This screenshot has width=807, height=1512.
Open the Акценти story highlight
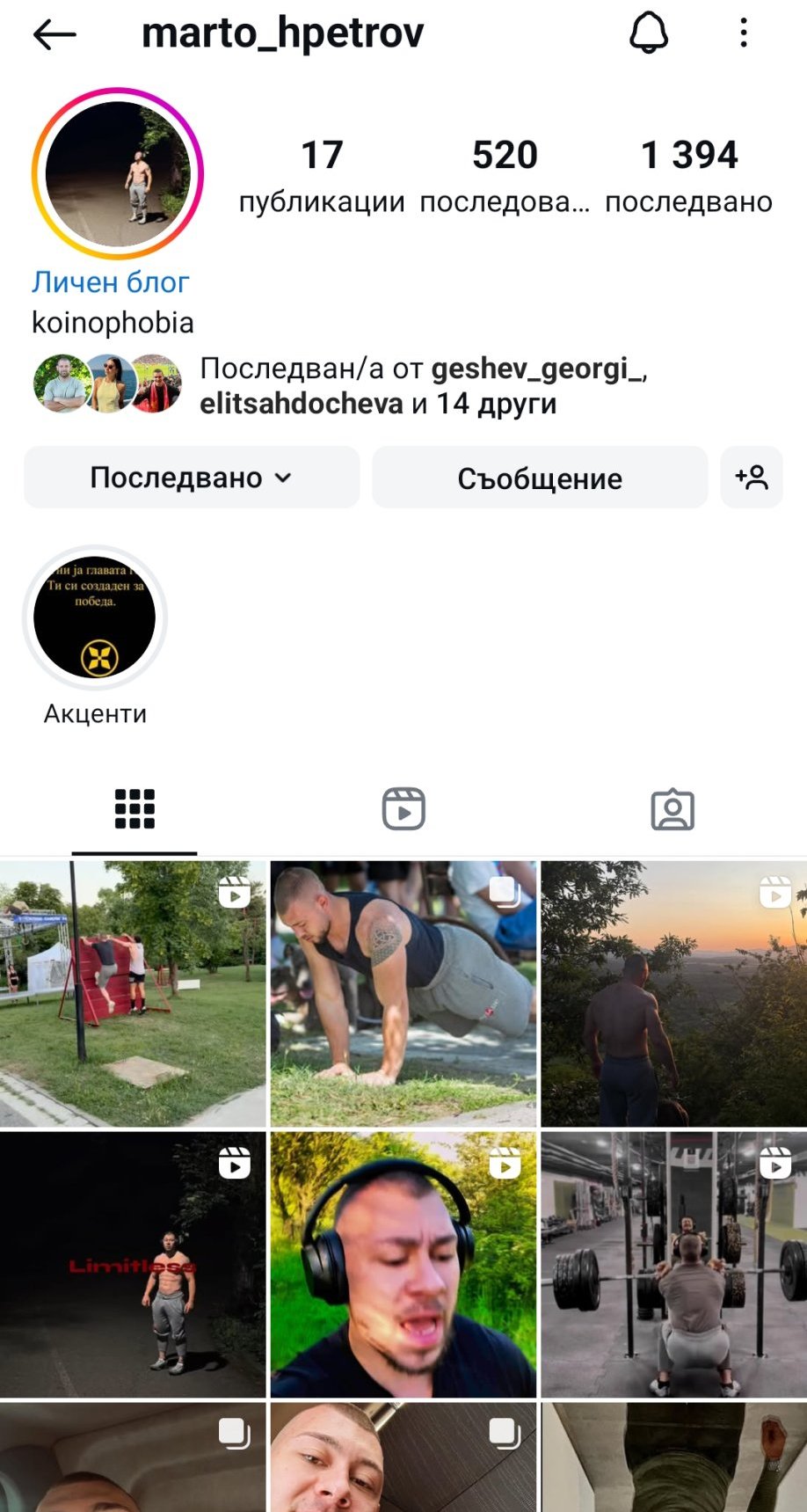pos(95,636)
